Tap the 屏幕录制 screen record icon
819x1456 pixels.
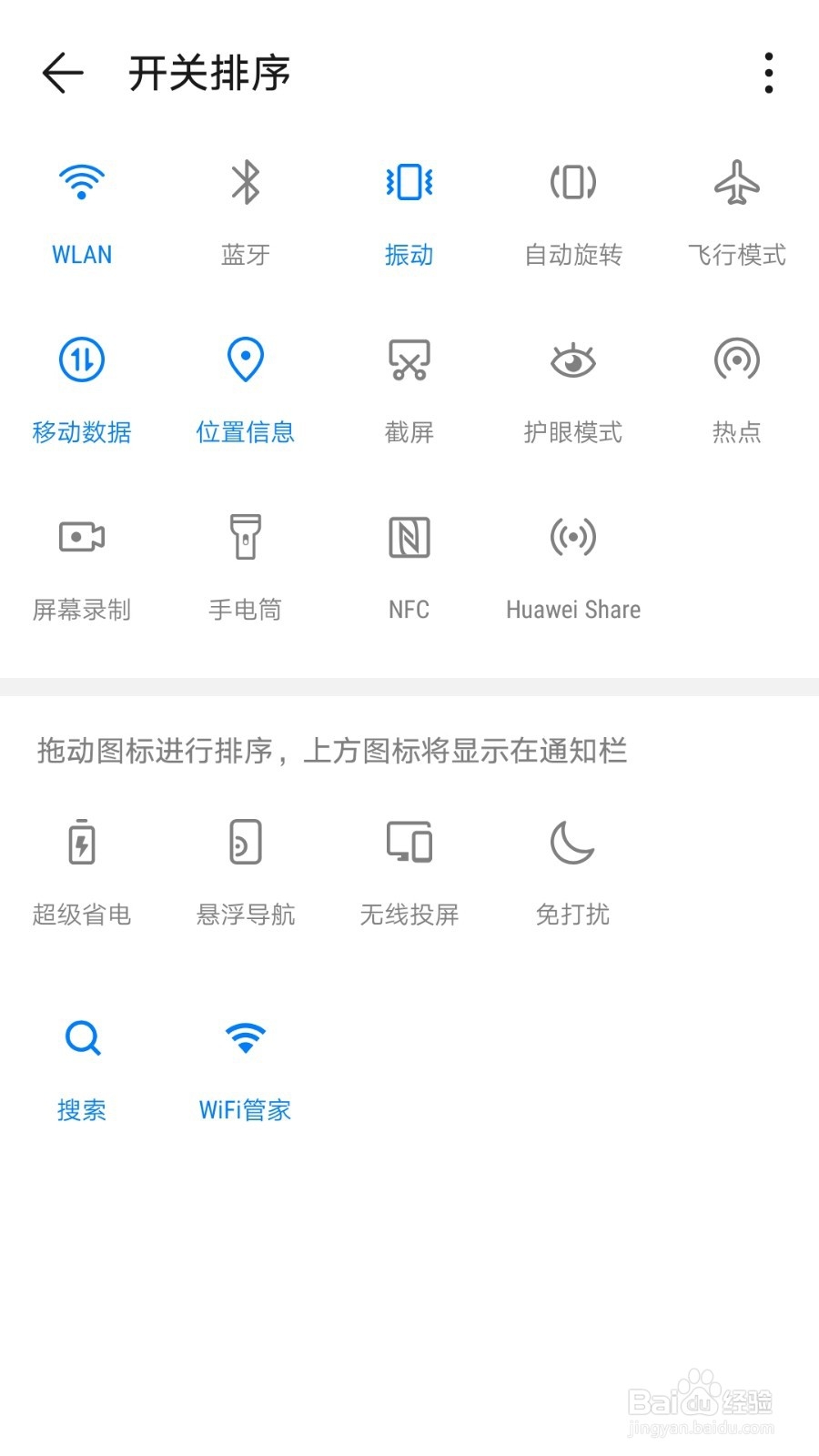pyautogui.click(x=82, y=537)
